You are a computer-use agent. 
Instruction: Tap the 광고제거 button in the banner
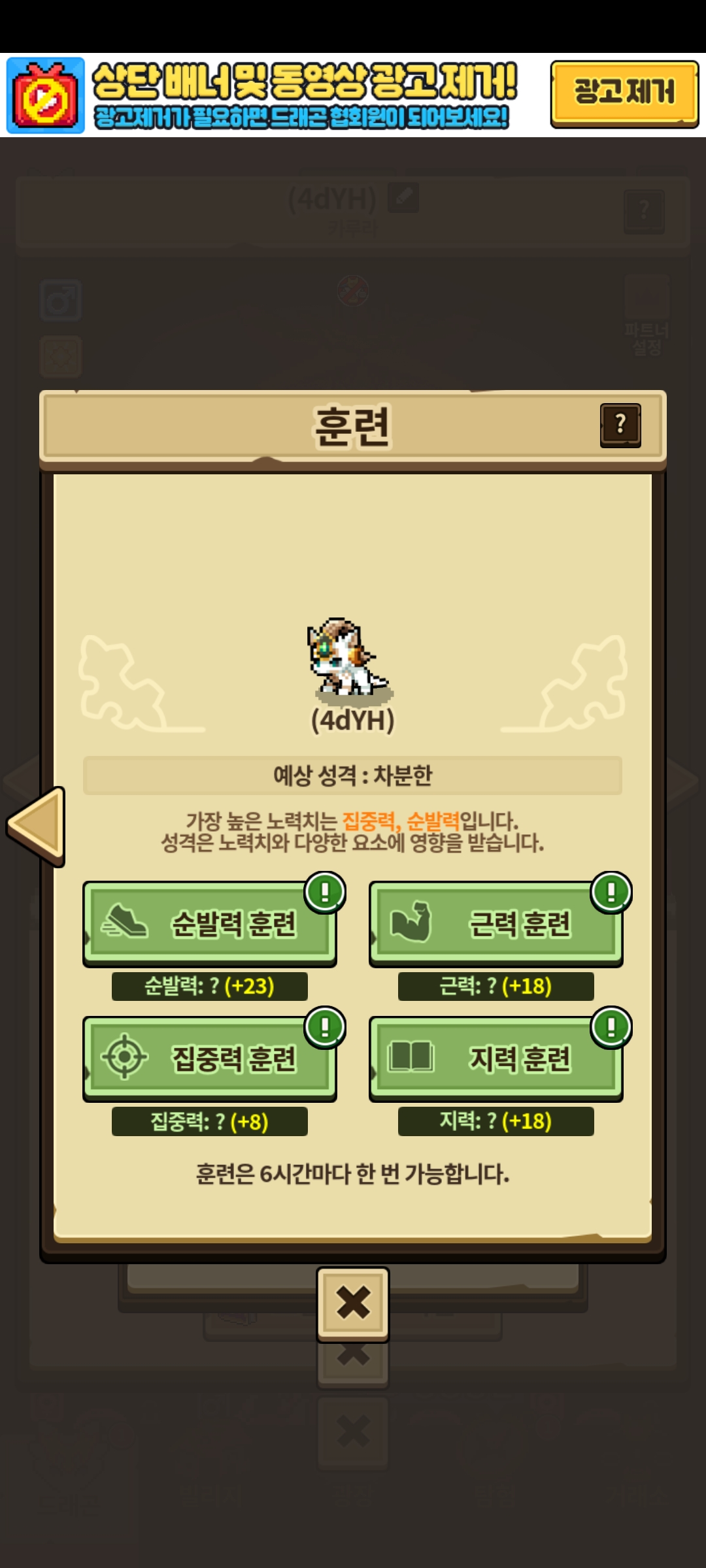[624, 93]
